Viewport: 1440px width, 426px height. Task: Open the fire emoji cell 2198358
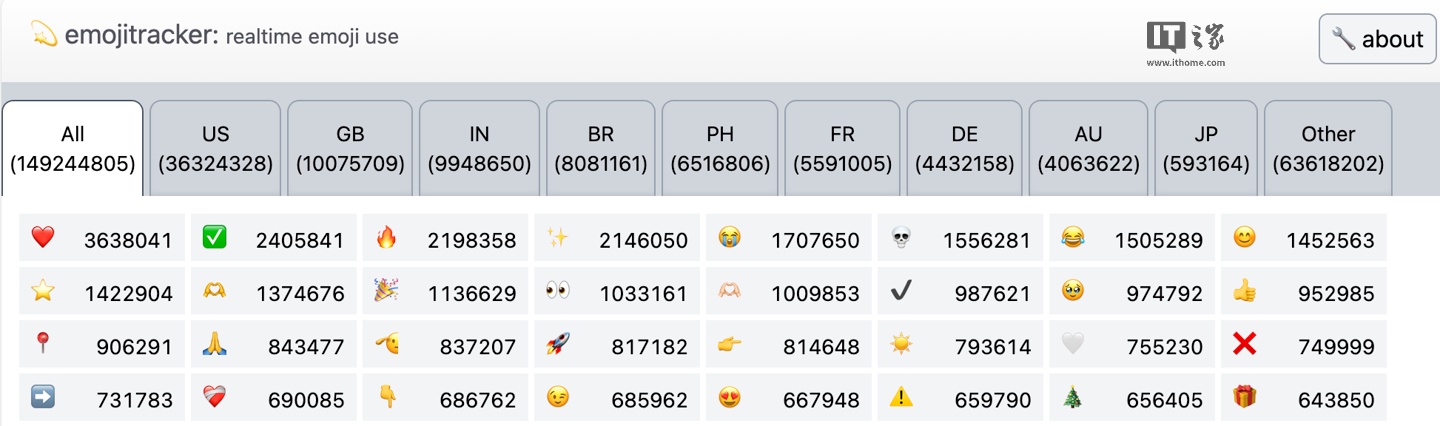(x=445, y=238)
